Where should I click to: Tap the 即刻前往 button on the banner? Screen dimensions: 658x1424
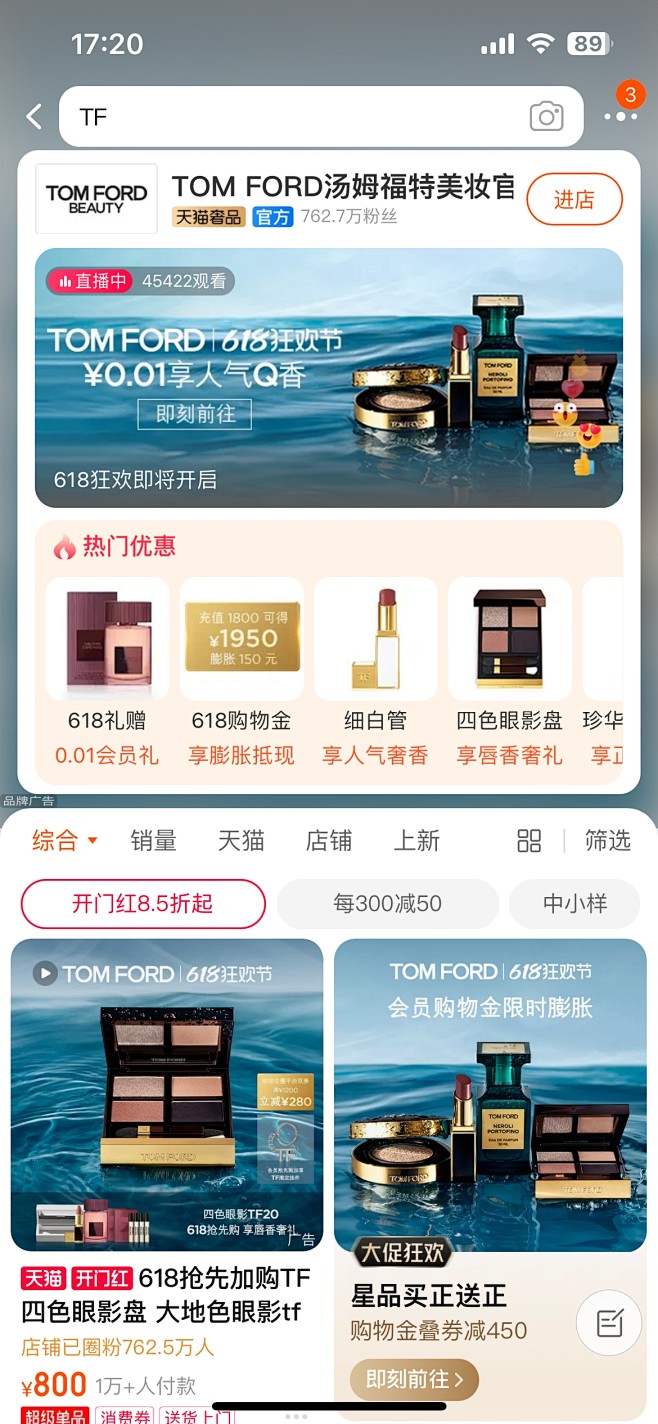coord(195,414)
